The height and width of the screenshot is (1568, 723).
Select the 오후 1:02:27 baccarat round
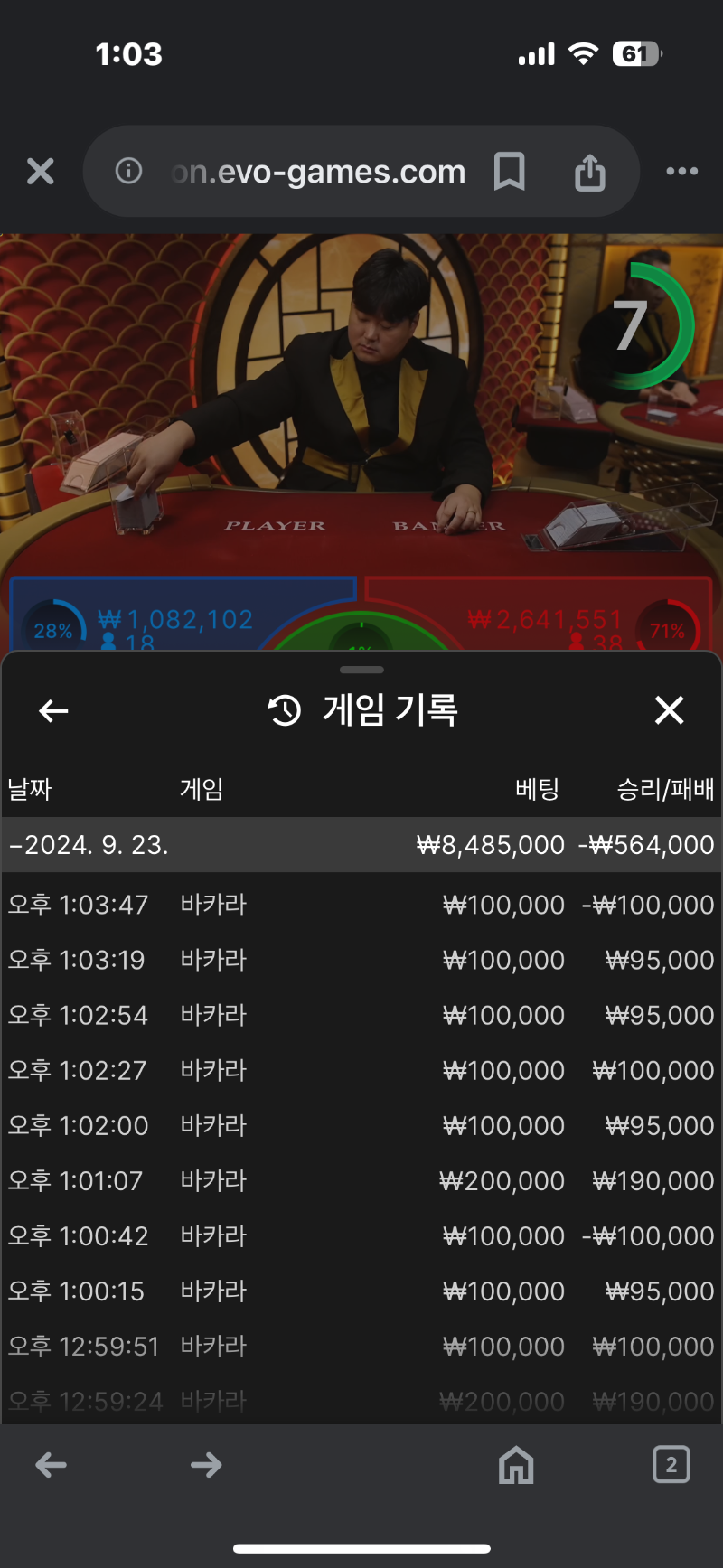[x=361, y=1070]
